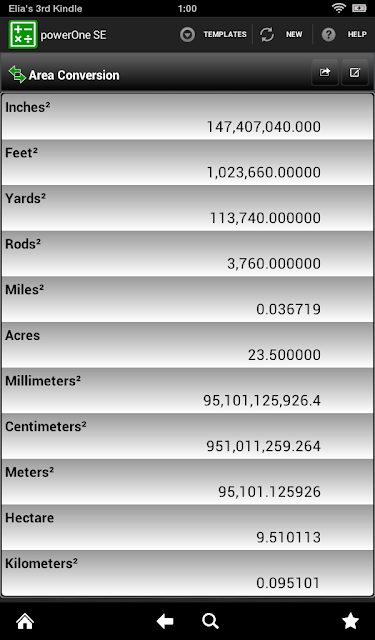Image resolution: width=375 pixels, height=640 pixels.
Task: Open Help
Action: click(344, 35)
